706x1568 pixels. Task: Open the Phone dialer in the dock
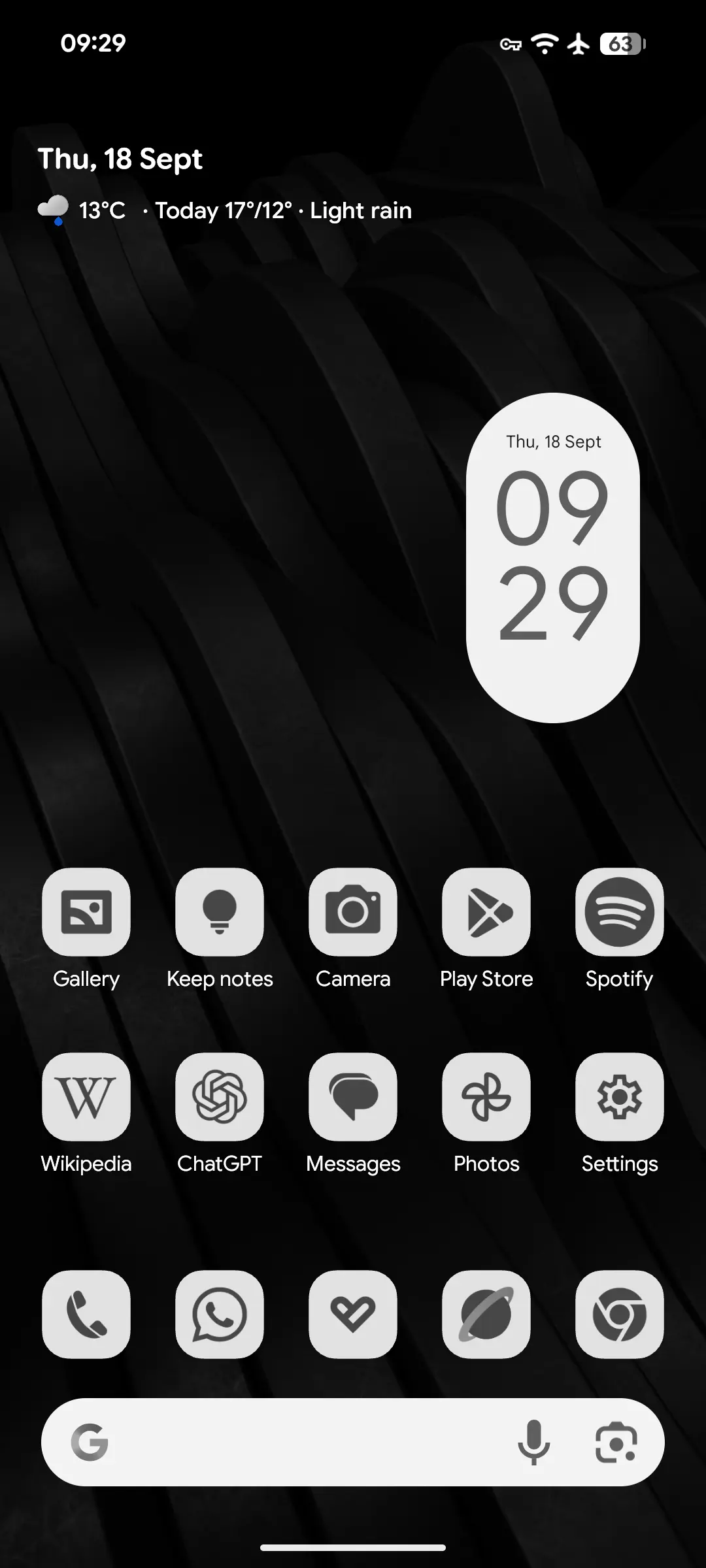pyautogui.click(x=86, y=1315)
